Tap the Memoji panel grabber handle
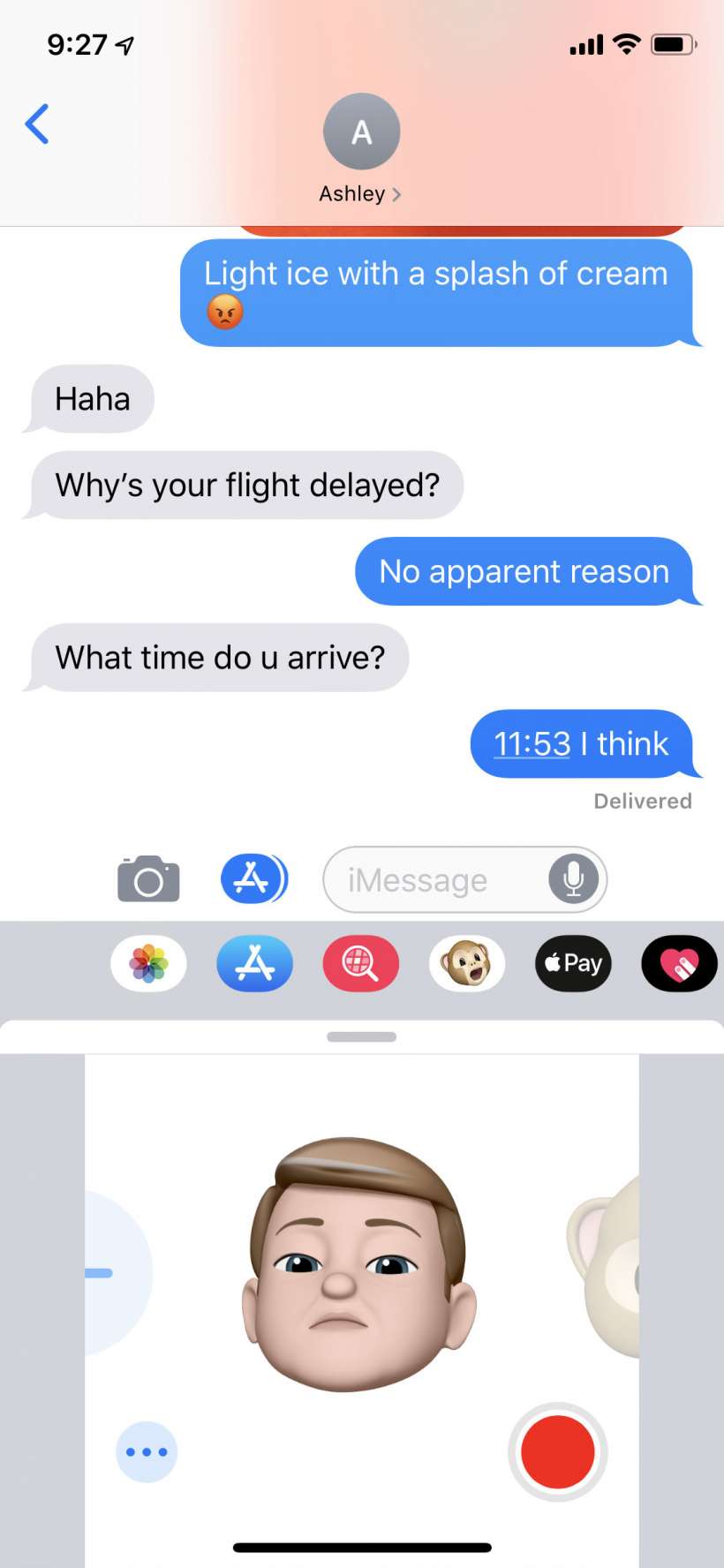724x1568 pixels. point(361,1037)
